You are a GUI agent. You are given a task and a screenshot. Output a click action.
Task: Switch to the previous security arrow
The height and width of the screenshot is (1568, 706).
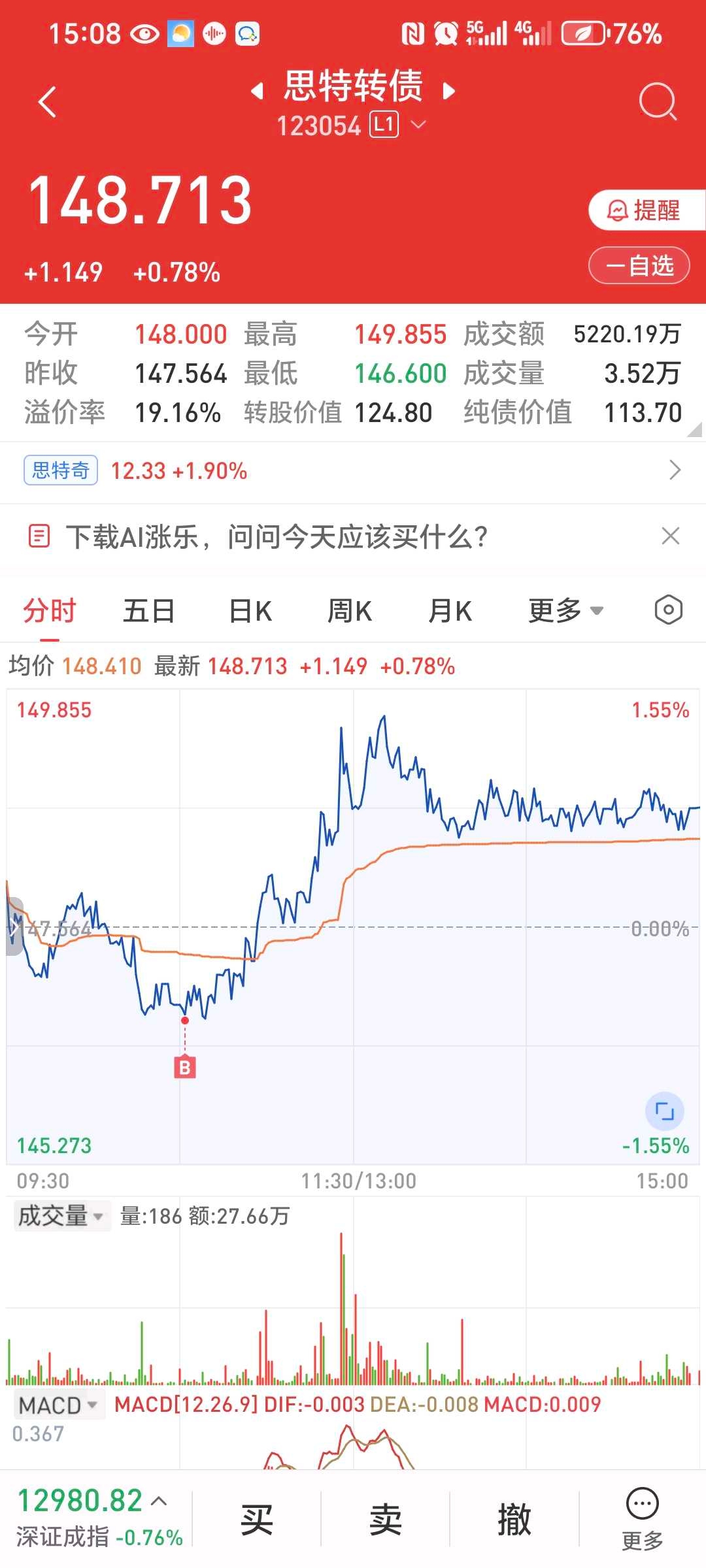258,91
